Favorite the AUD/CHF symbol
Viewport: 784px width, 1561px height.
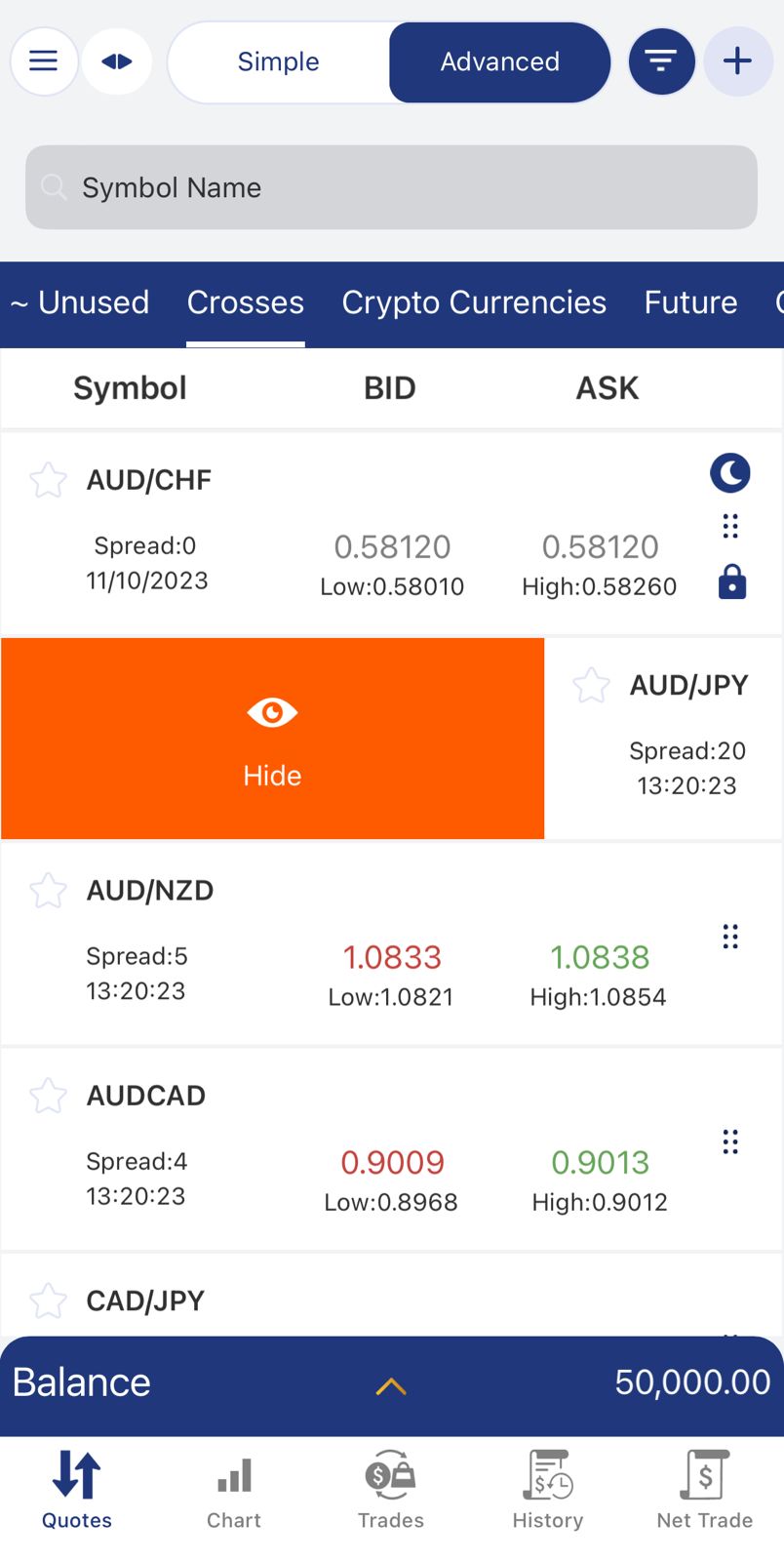click(x=48, y=480)
